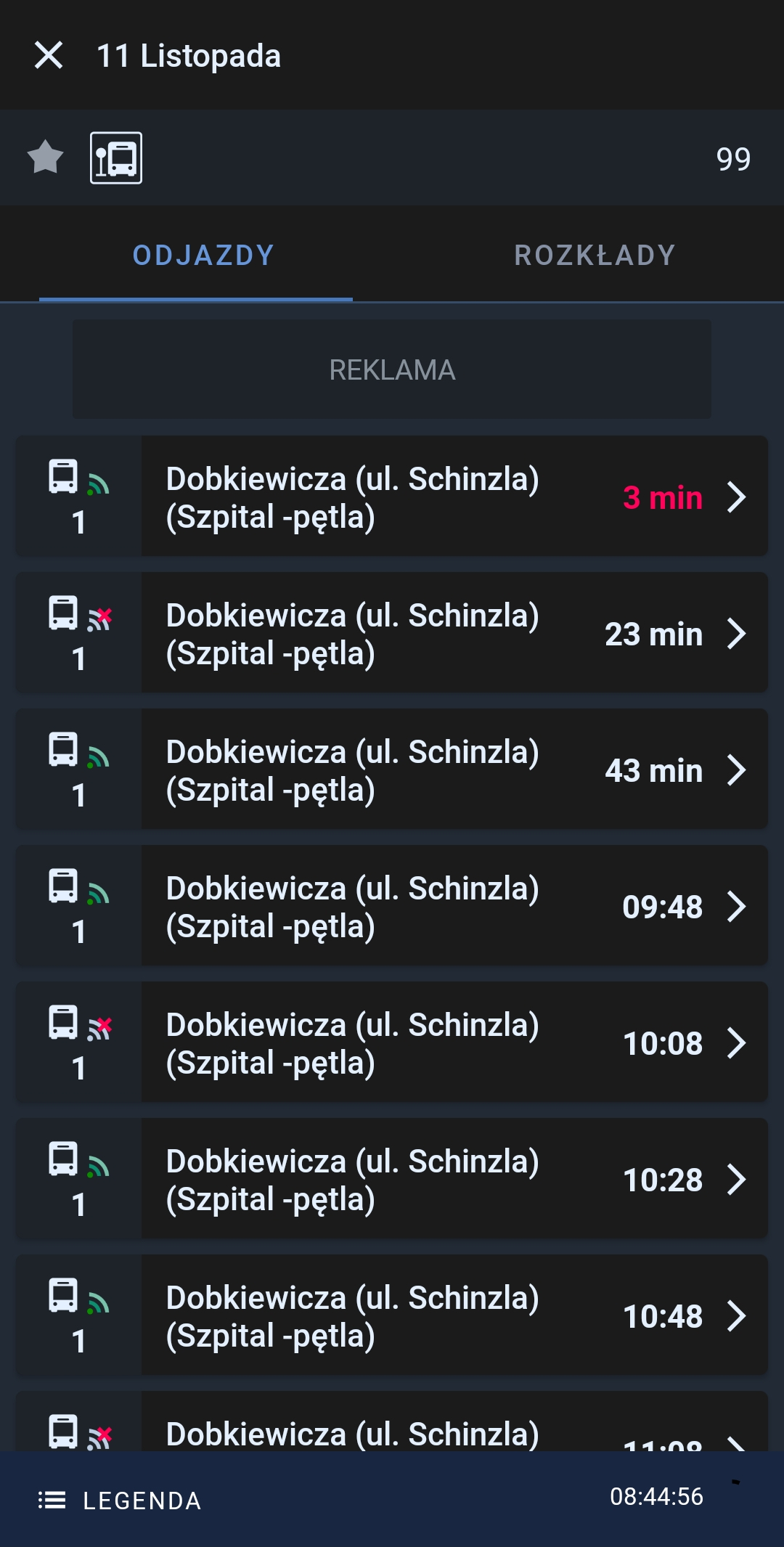Close the 11 Listopada stop screen
The image size is (784, 1547).
pos(49,55)
